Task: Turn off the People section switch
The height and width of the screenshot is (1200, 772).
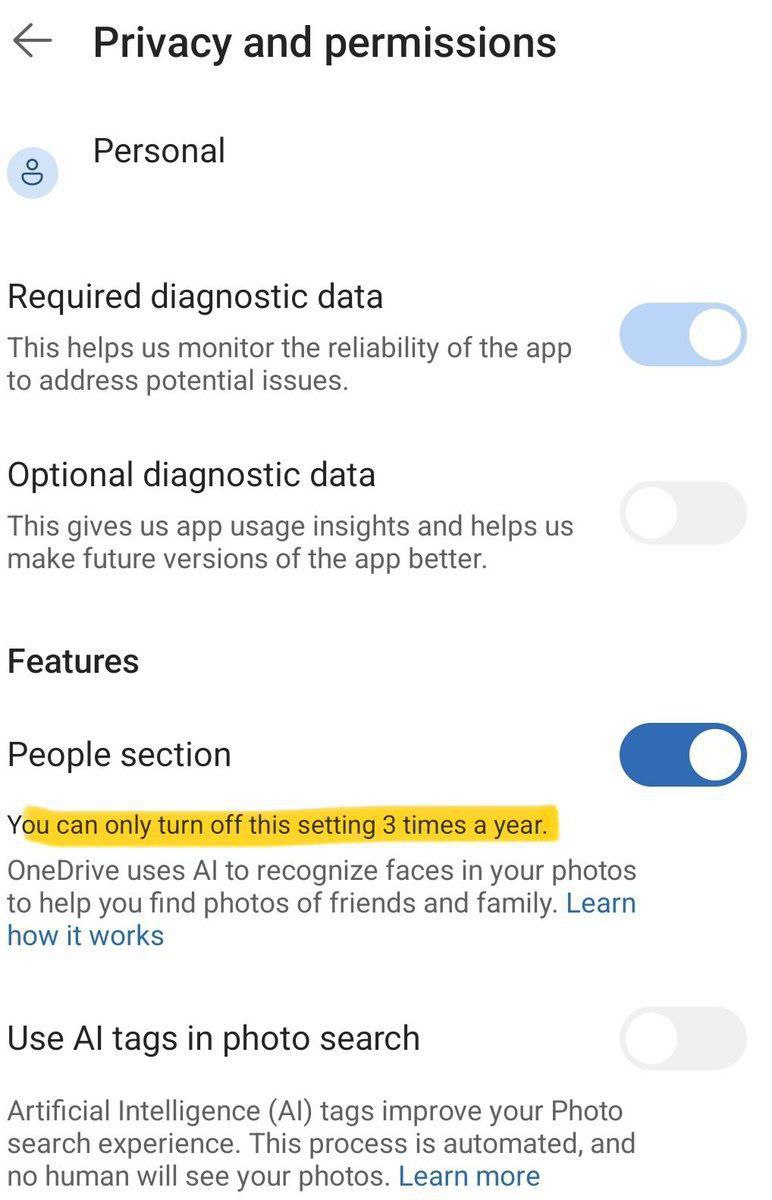Action: pyautogui.click(x=682, y=755)
